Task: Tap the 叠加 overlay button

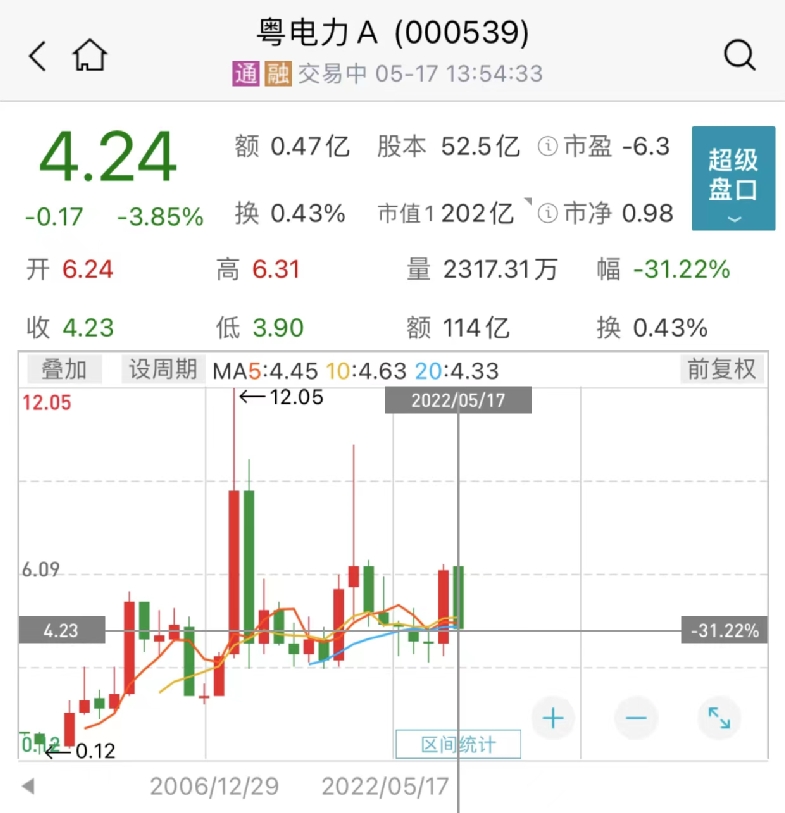Action: pyautogui.click(x=64, y=369)
